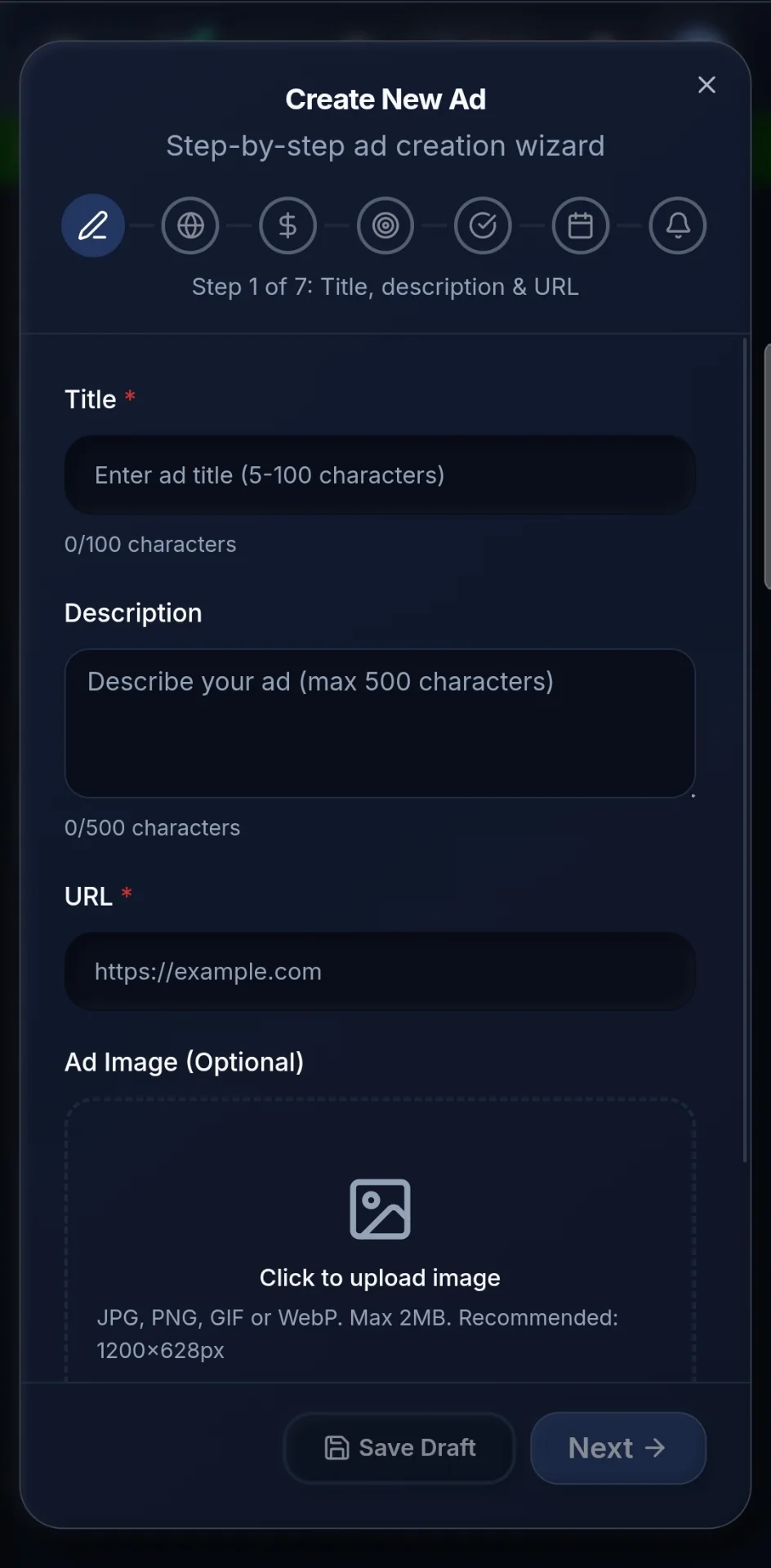Viewport: 771px width, 1568px height.
Task: Jump to the target step icon
Action: (x=385, y=225)
